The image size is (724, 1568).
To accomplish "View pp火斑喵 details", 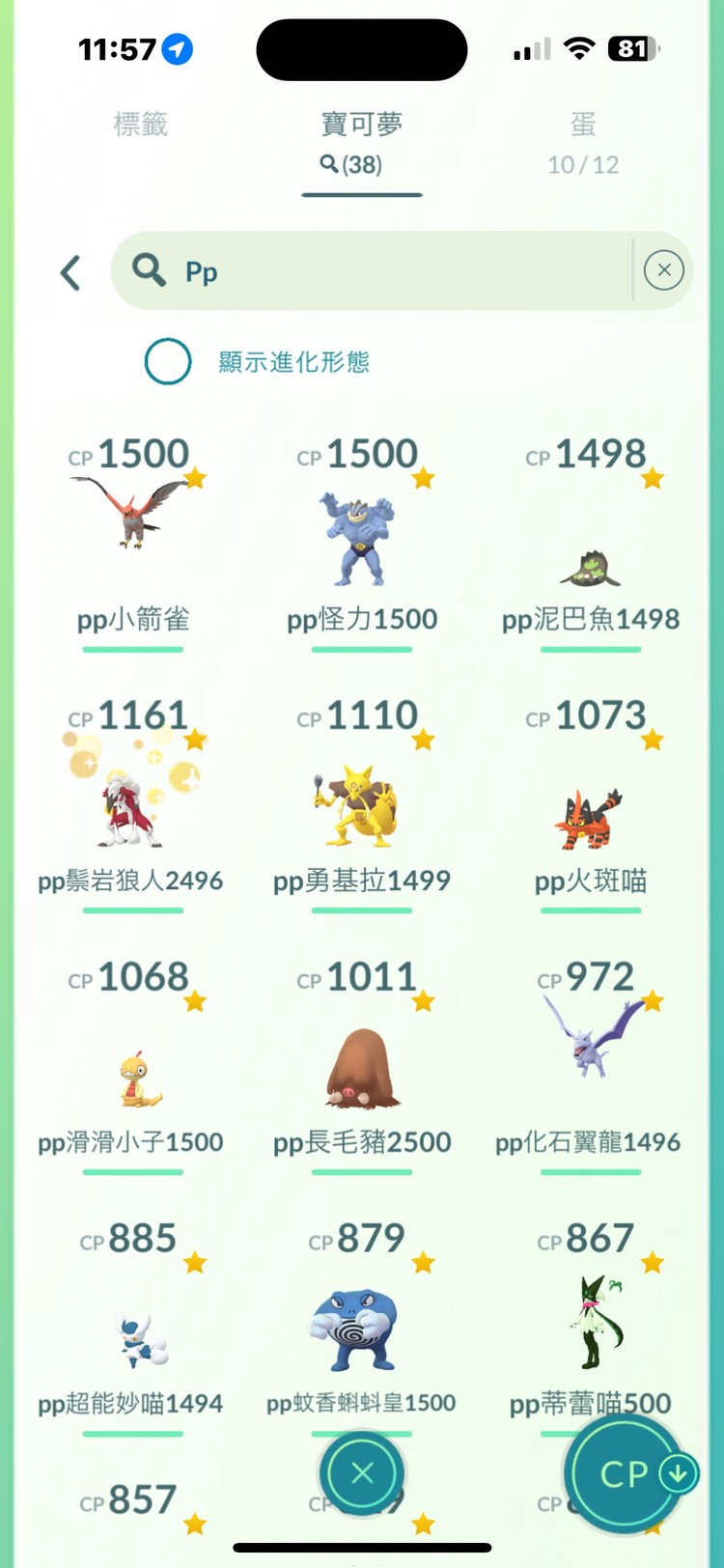I will (590, 811).
